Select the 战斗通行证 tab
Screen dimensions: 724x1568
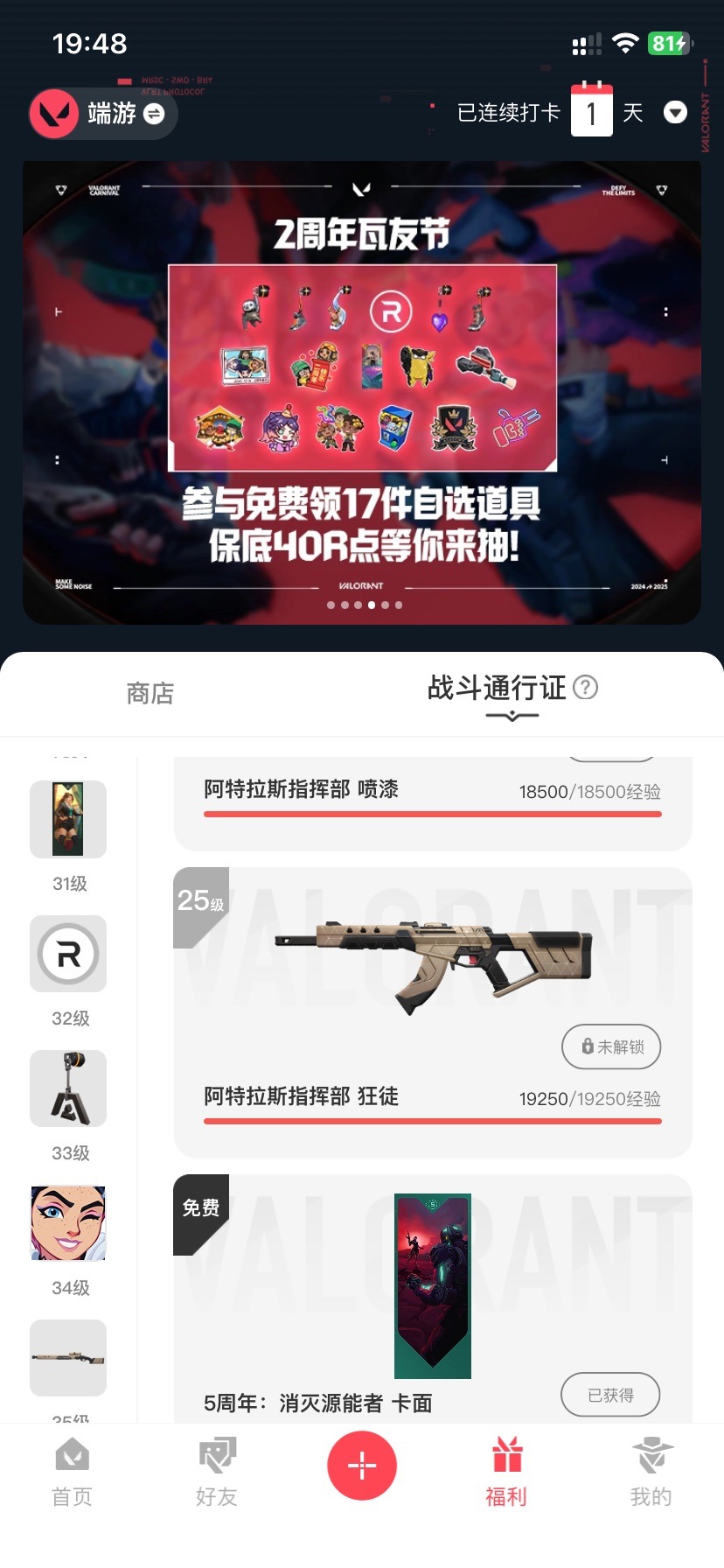click(x=497, y=689)
